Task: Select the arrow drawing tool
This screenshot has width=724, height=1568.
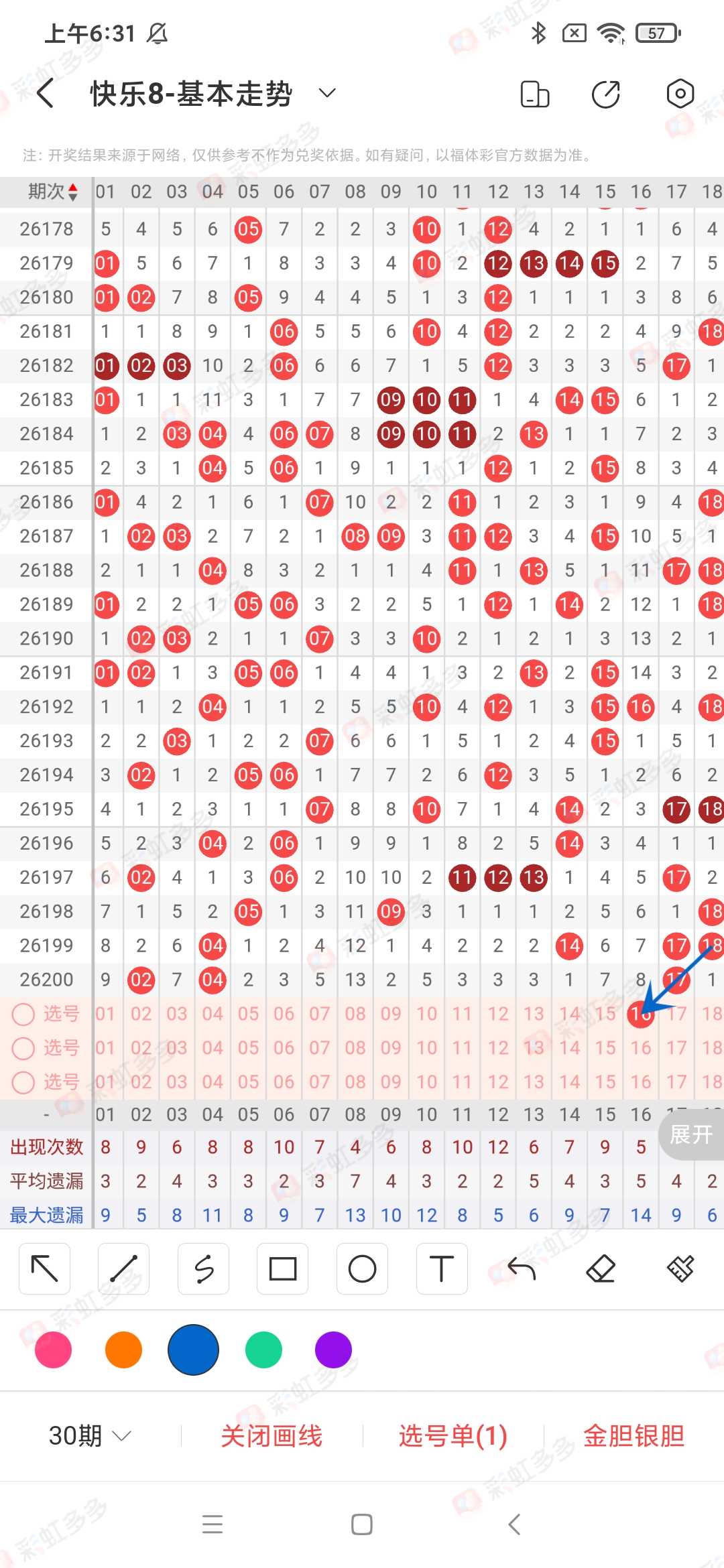Action: point(45,1268)
